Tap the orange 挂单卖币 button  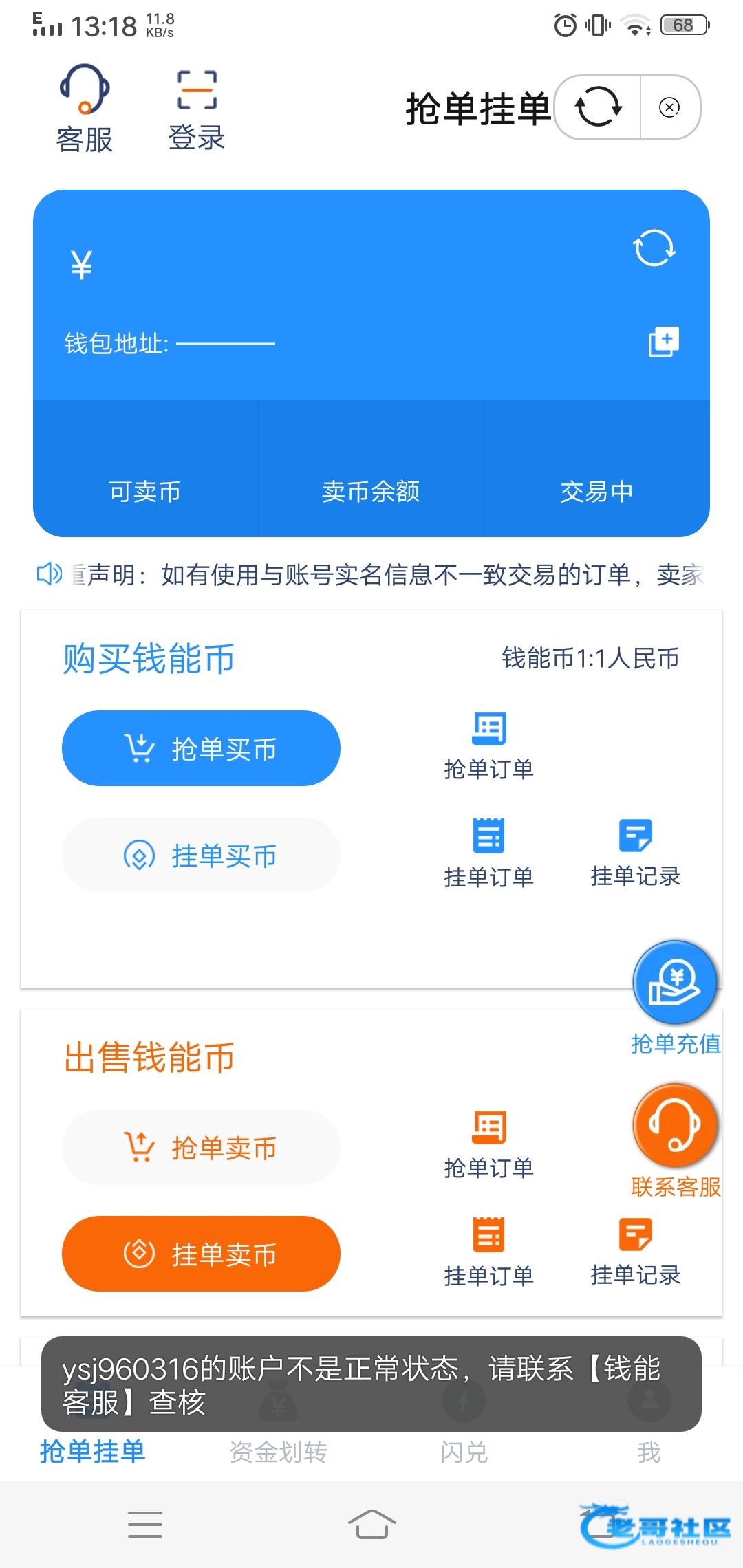[201, 1254]
